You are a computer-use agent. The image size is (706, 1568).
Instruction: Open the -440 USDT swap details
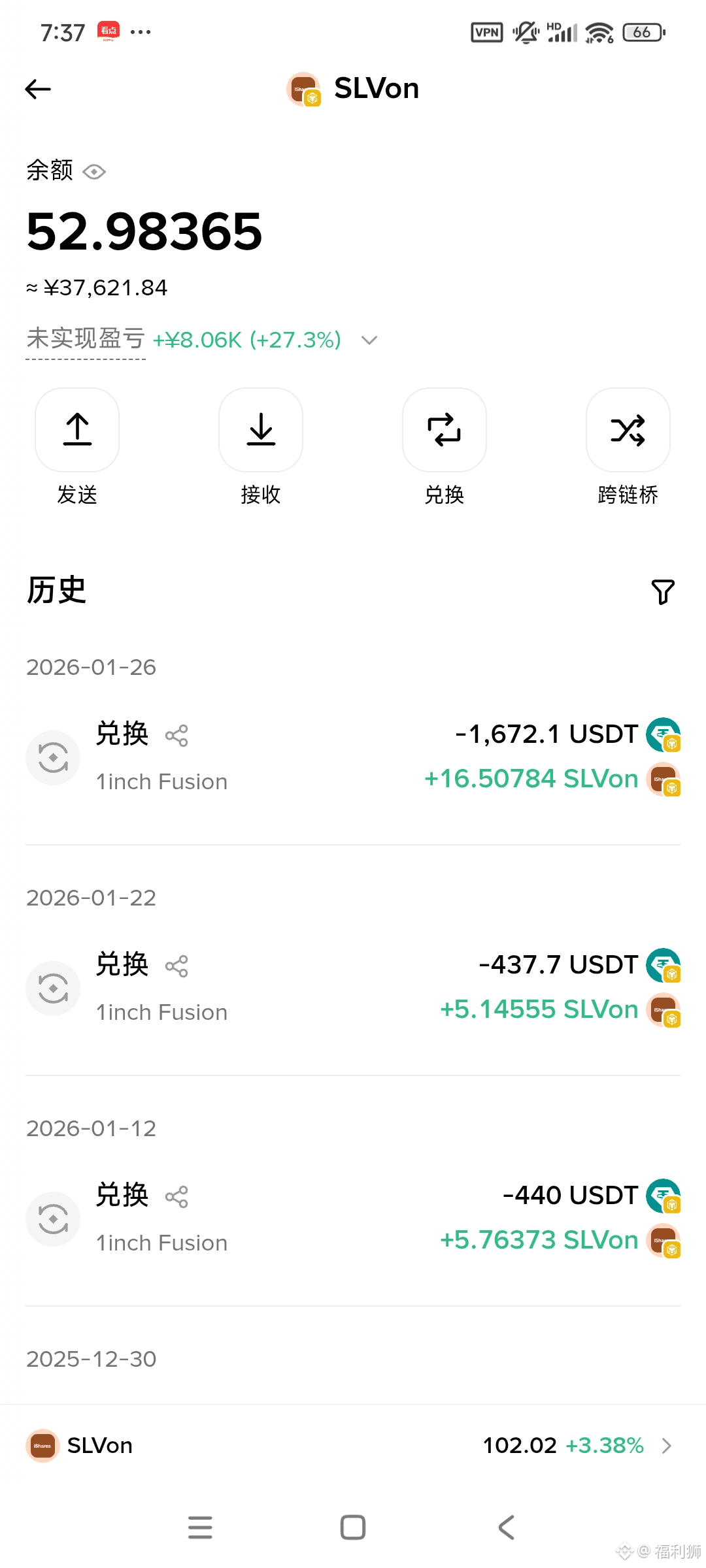(353, 1218)
